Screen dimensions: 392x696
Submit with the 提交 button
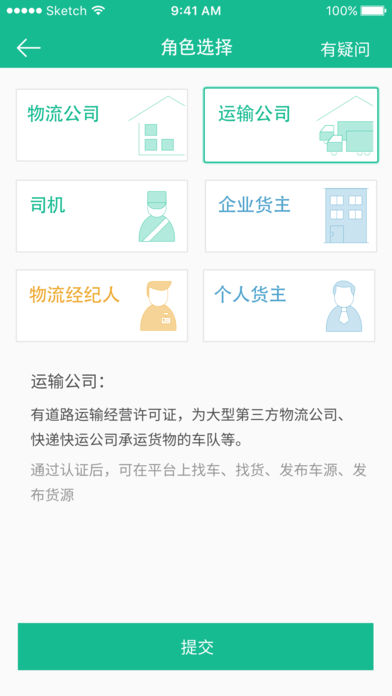pyautogui.click(x=195, y=646)
